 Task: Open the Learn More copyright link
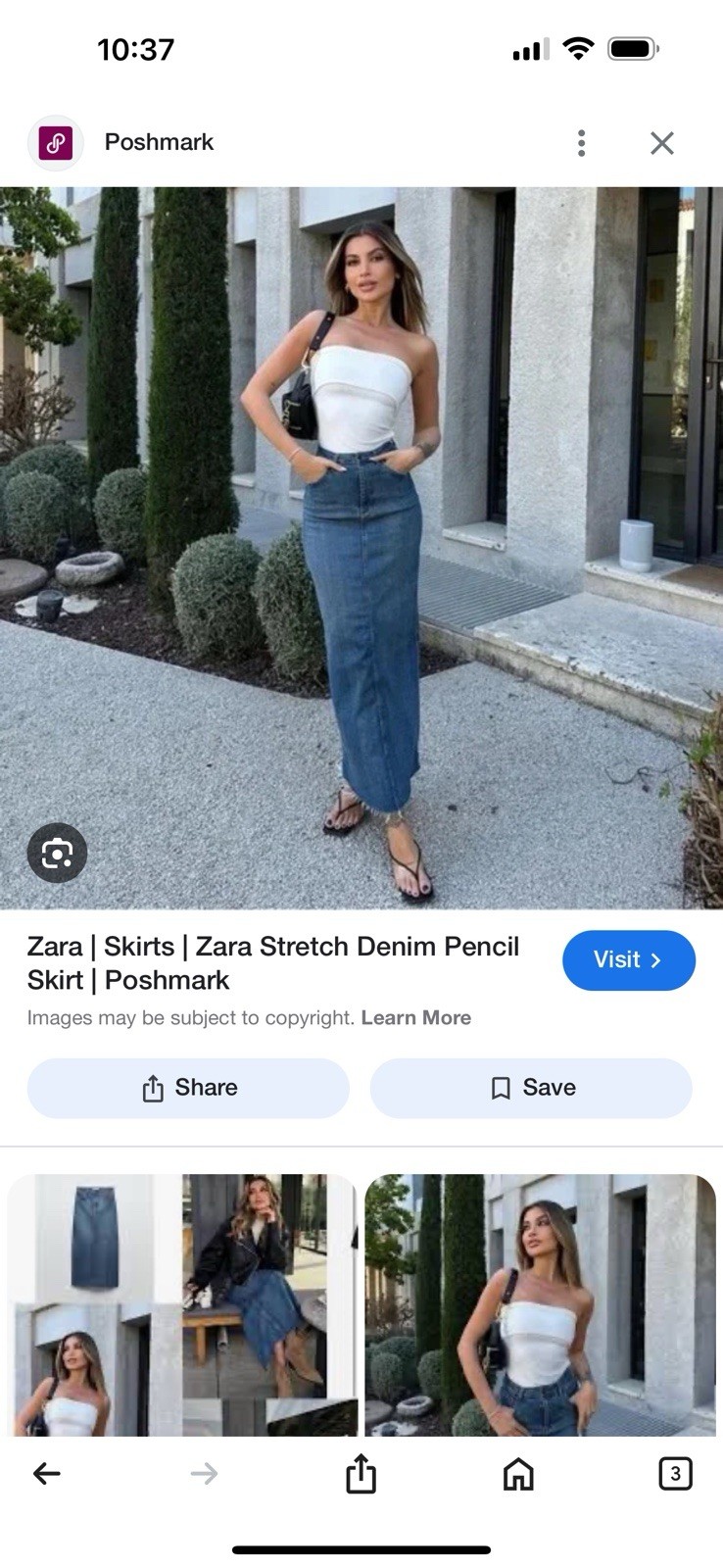[x=415, y=1017]
